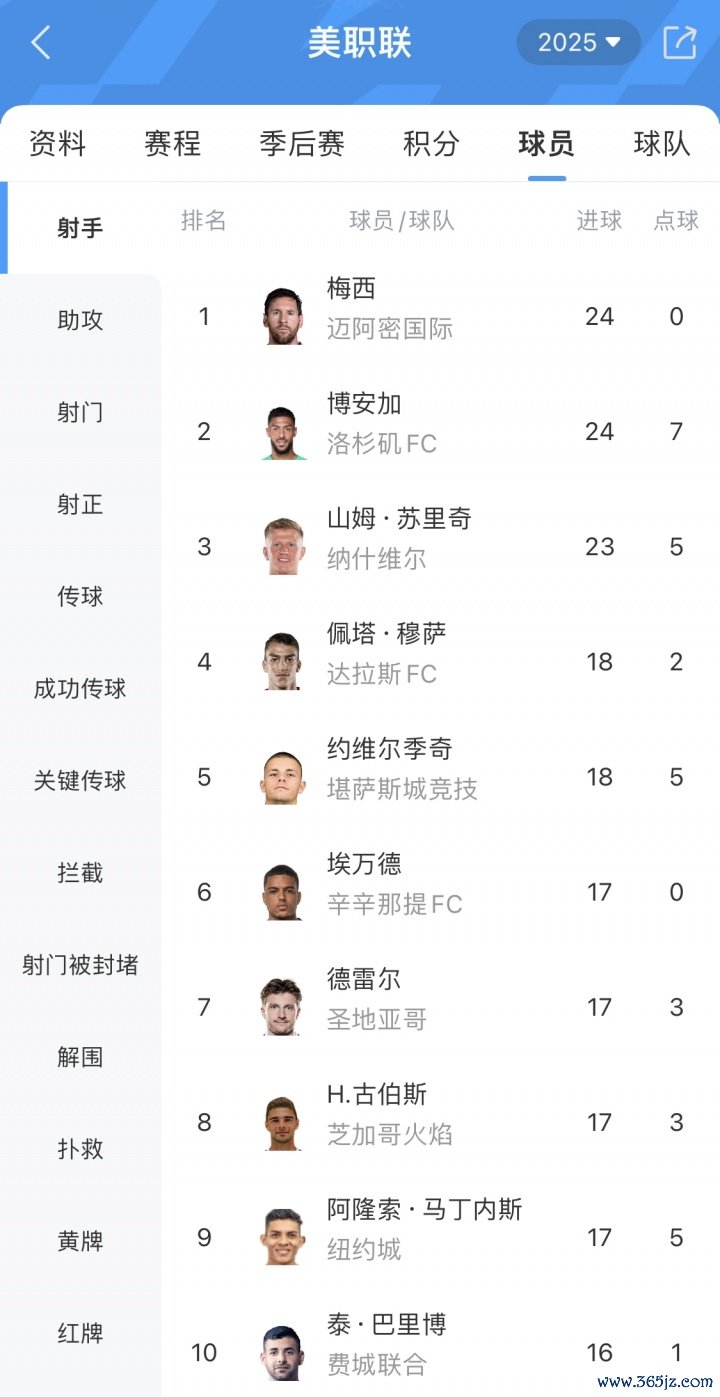
Task: Open the 拦截 stat category
Action: click(x=80, y=873)
